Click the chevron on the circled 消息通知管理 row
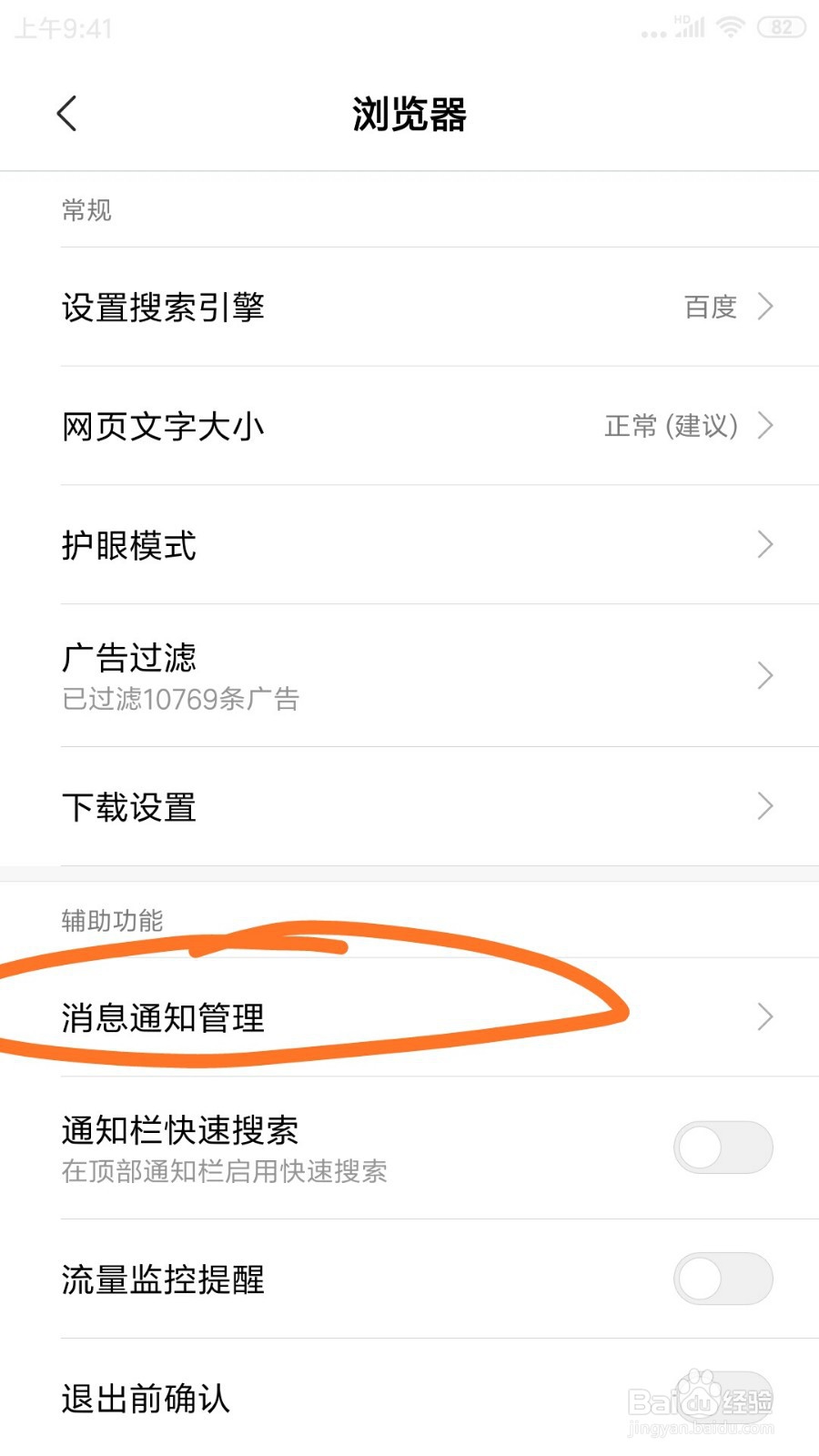Viewport: 819px width, 1456px height. [x=765, y=1017]
